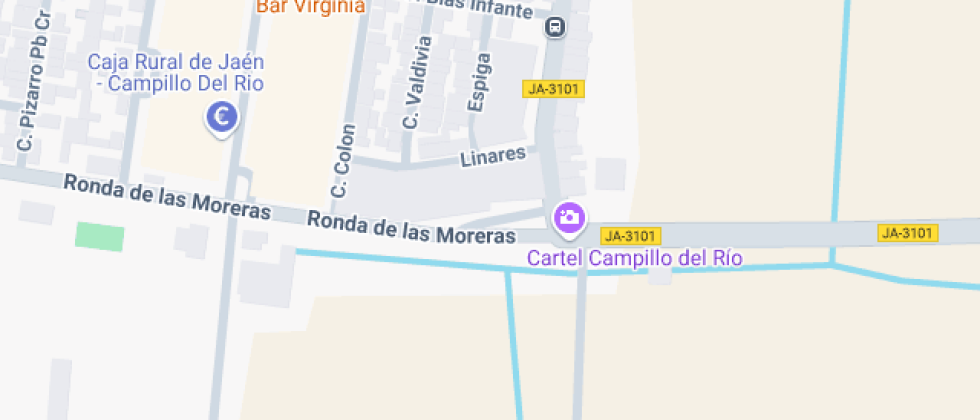Image resolution: width=980 pixels, height=420 pixels.
Task: Select the Cartel Campillo del Río photo pin
Action: [569, 218]
